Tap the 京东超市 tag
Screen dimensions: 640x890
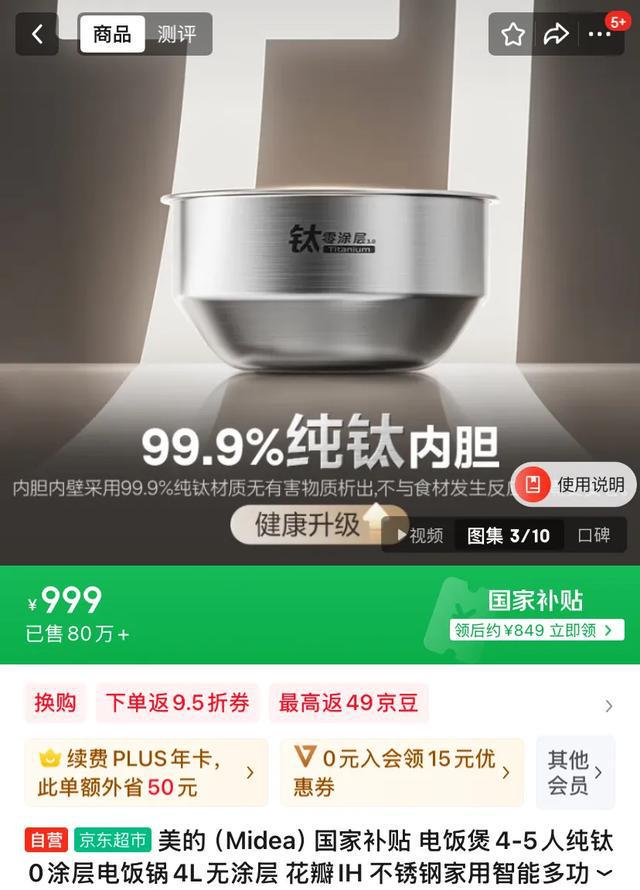pos(114,840)
